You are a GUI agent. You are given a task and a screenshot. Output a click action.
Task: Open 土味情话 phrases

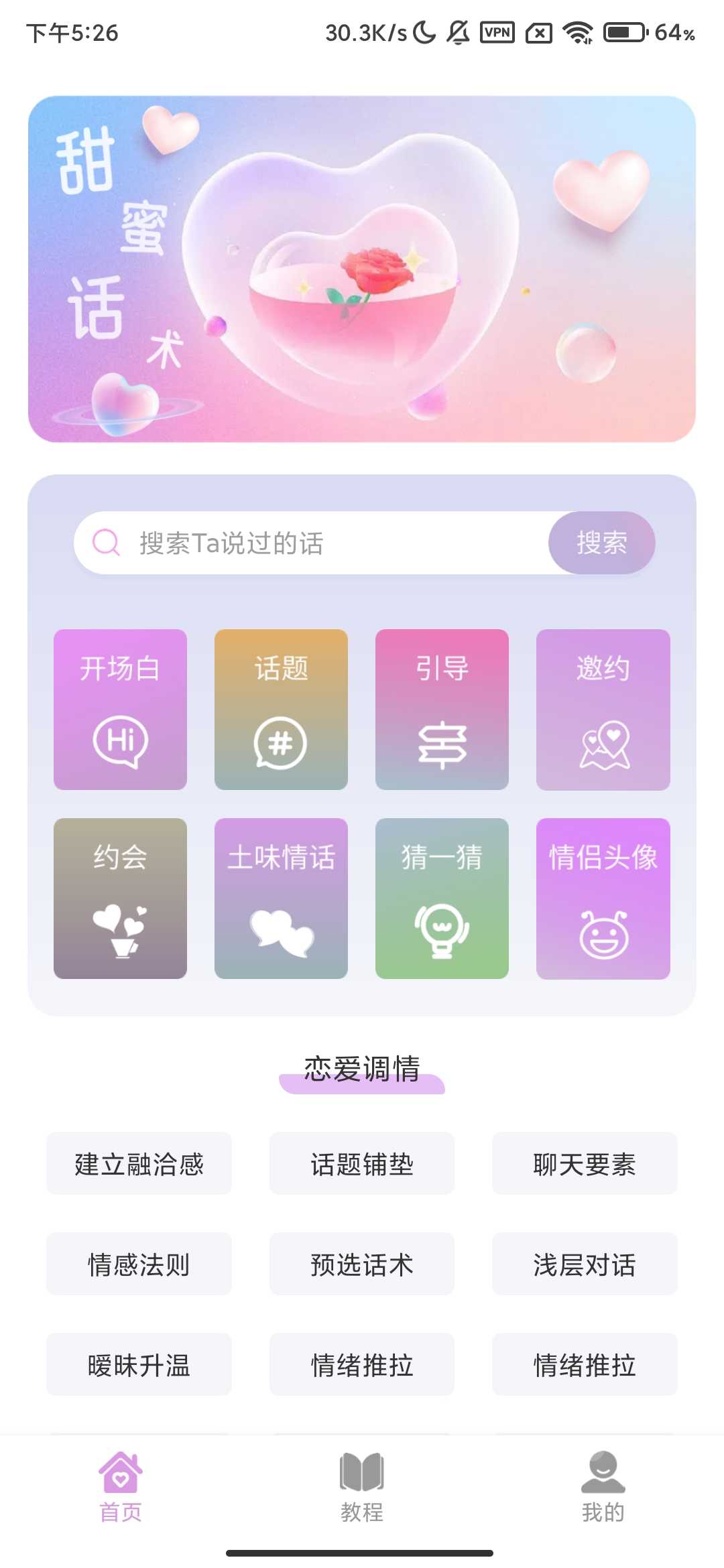click(x=281, y=898)
